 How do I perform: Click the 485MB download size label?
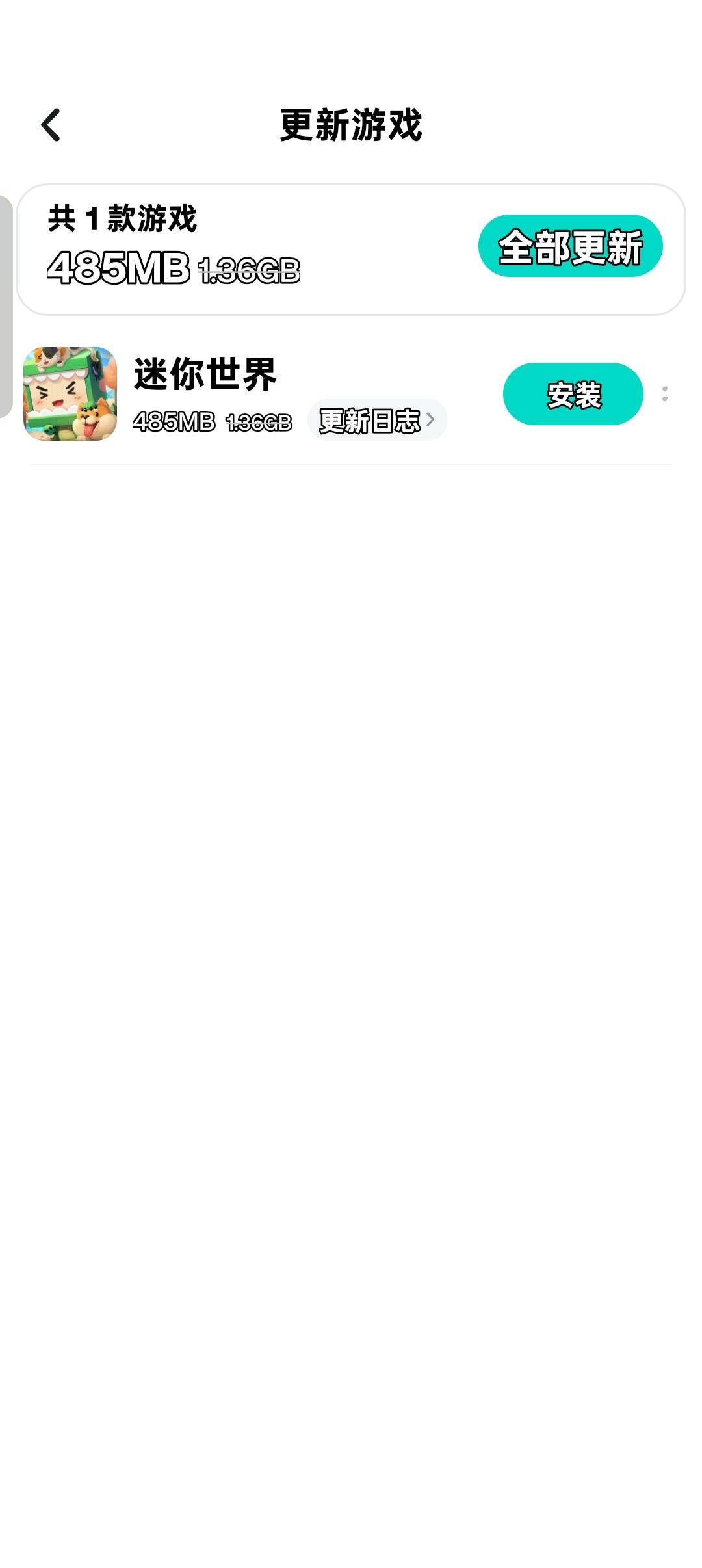172,422
